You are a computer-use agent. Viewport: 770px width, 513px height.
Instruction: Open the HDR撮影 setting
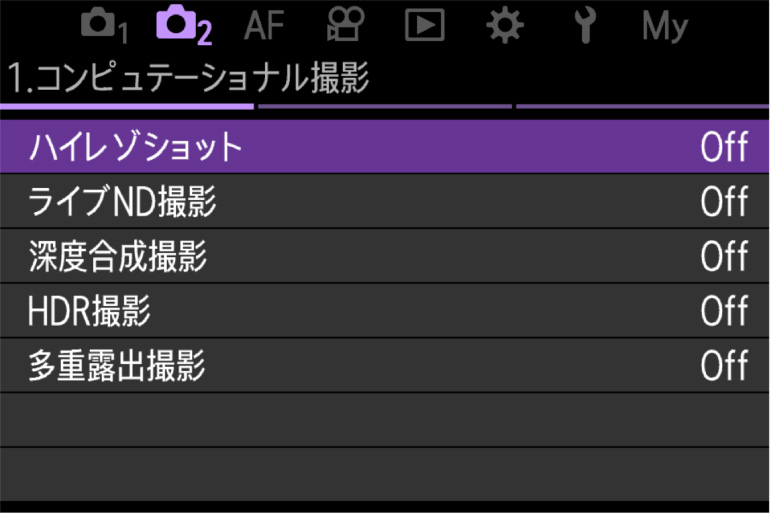385,311
